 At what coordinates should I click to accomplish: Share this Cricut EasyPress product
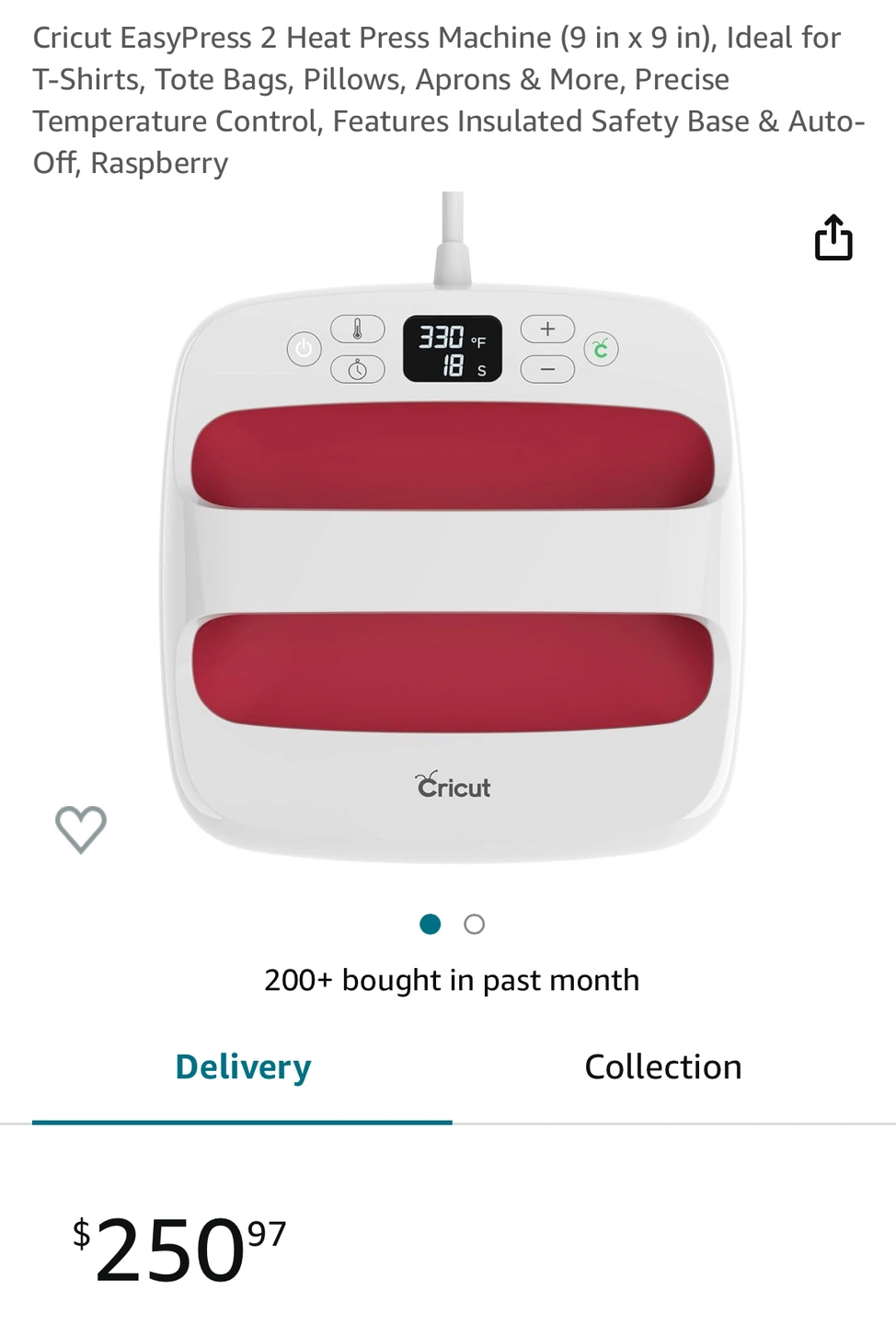[833, 238]
